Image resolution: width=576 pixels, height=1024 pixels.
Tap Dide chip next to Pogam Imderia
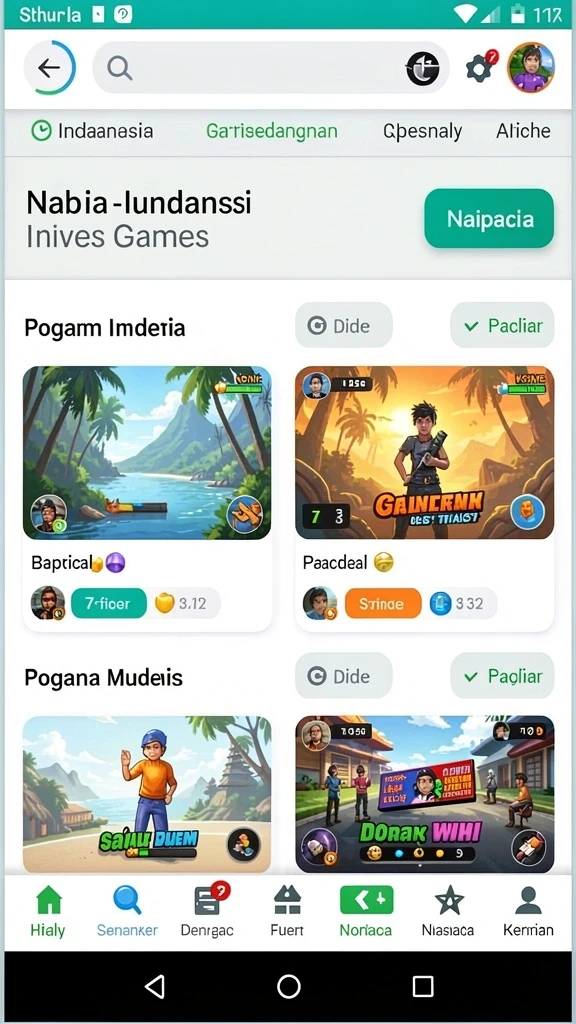tap(344, 325)
